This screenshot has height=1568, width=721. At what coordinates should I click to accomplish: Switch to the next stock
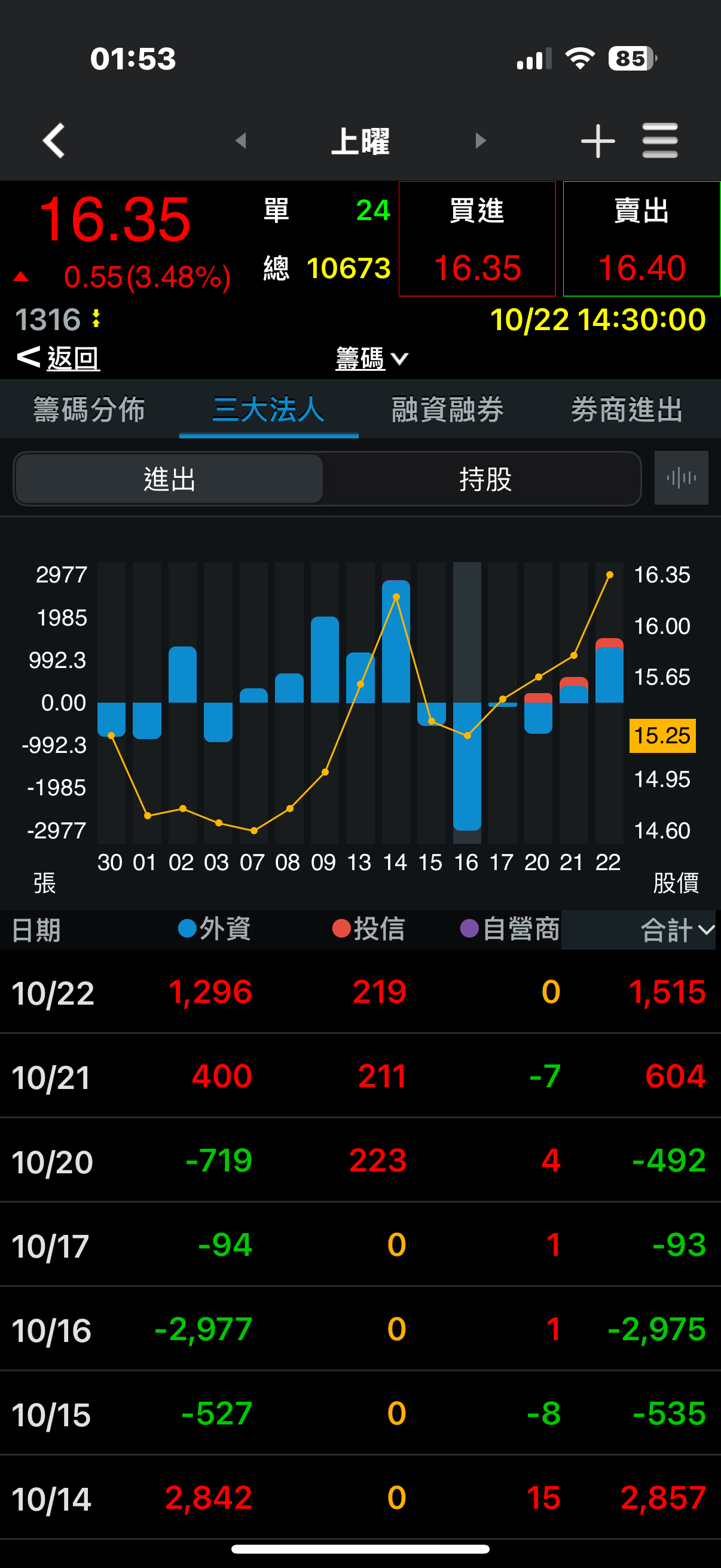click(x=481, y=141)
